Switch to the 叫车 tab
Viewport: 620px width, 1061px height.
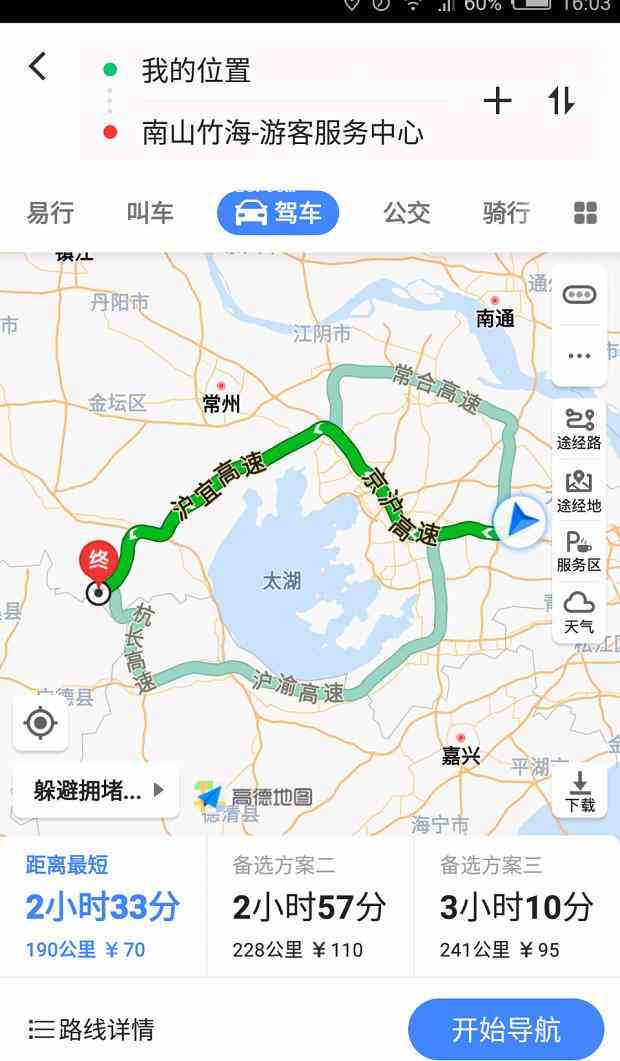[150, 212]
